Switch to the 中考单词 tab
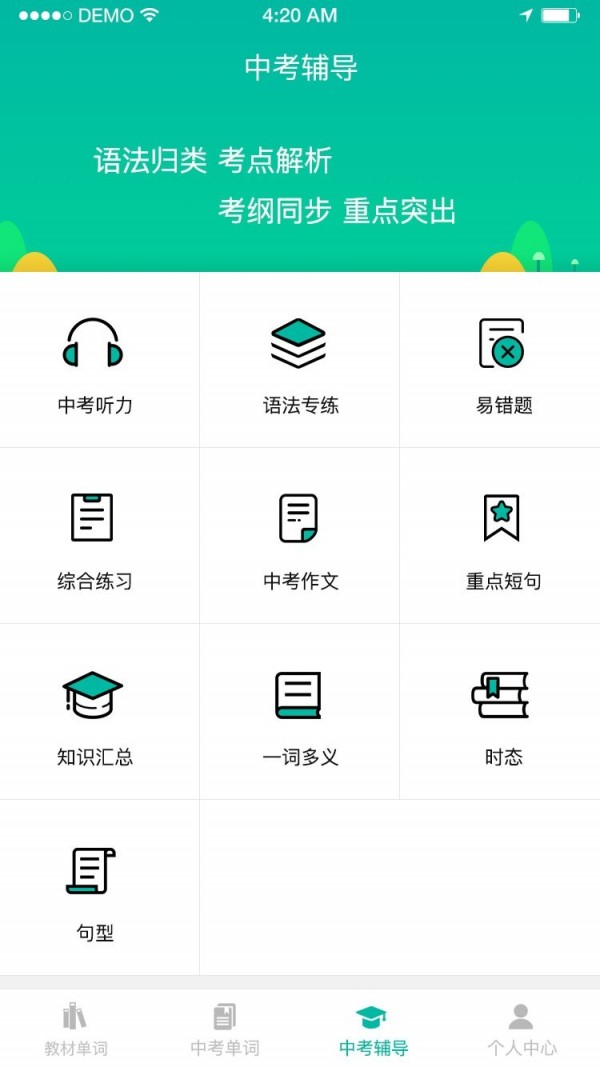The height and width of the screenshot is (1067, 600). pyautogui.click(x=225, y=1029)
